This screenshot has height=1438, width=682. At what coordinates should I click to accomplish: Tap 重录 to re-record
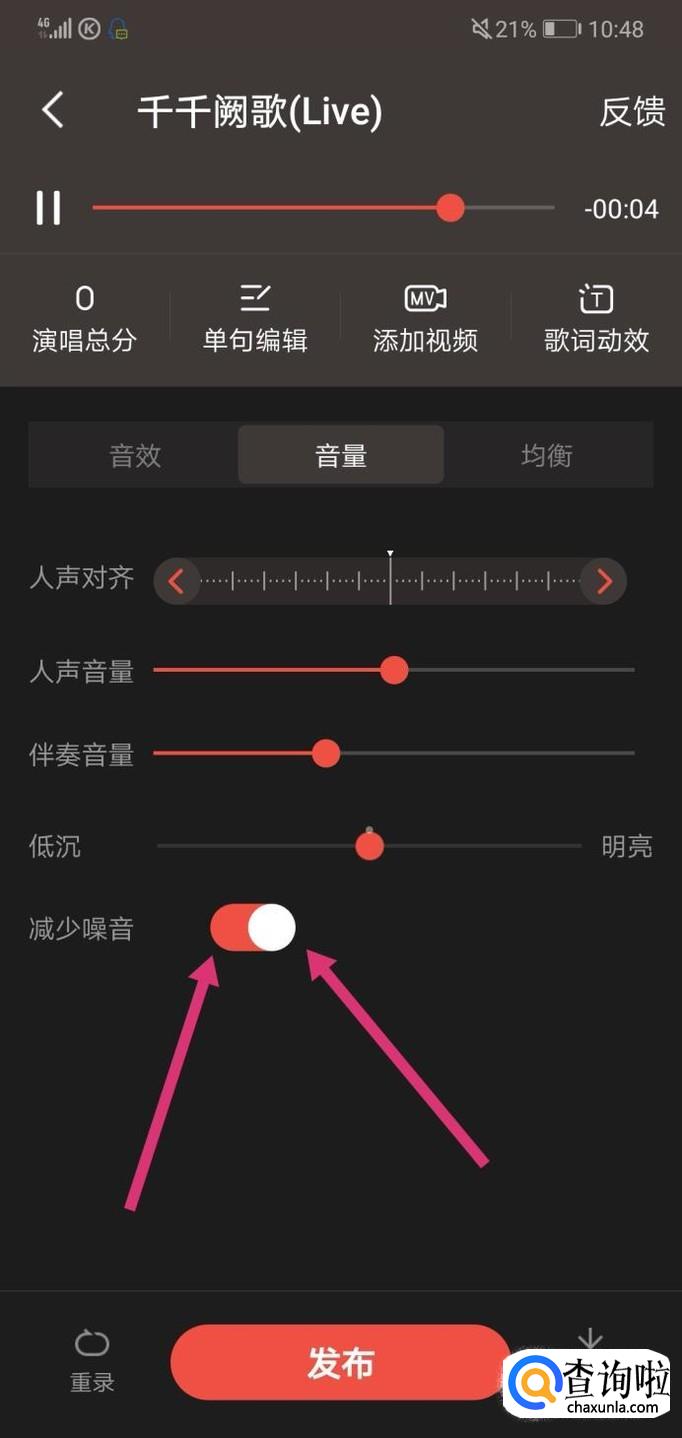[92, 1362]
